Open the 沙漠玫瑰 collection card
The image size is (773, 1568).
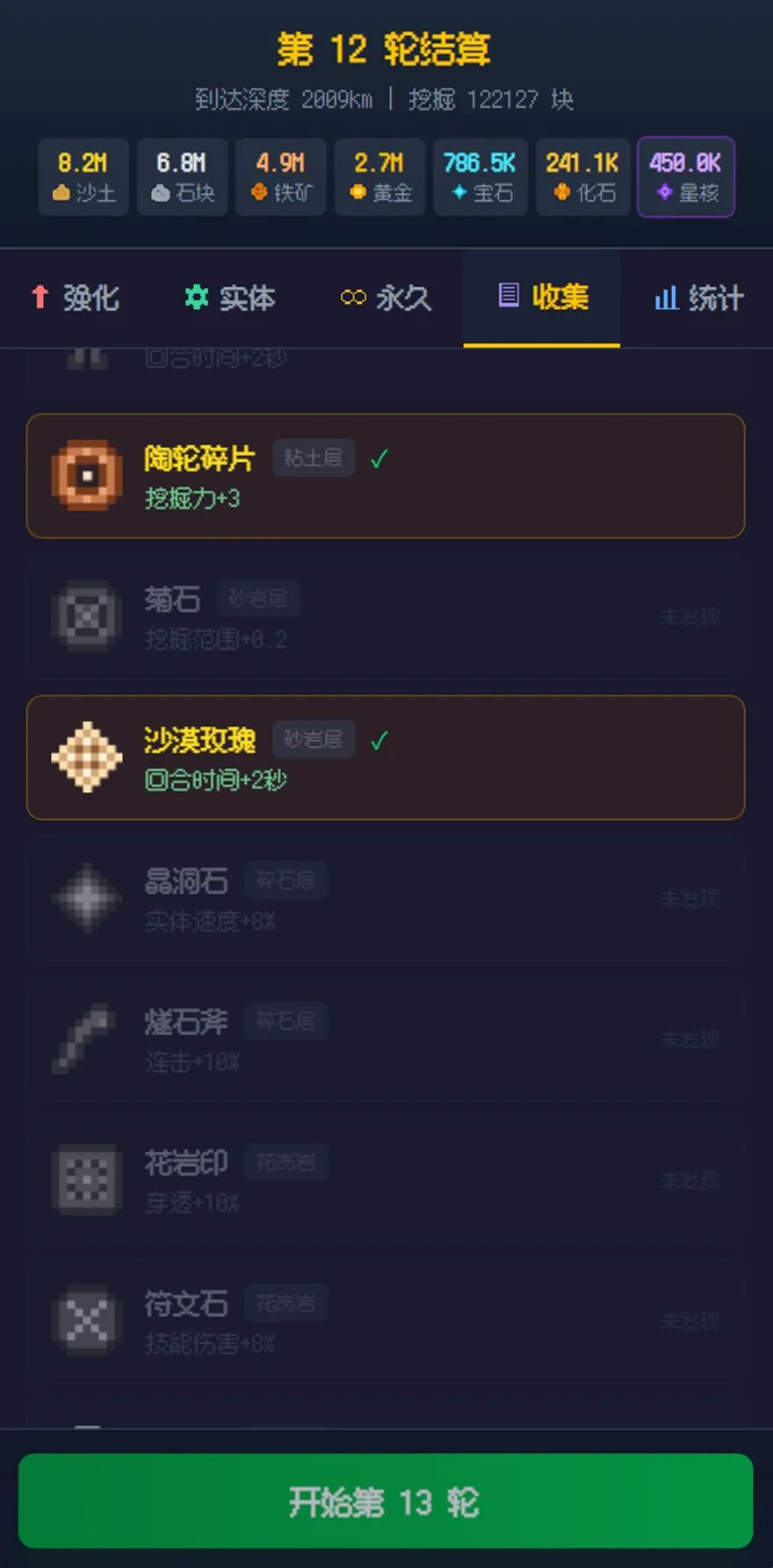[386, 758]
